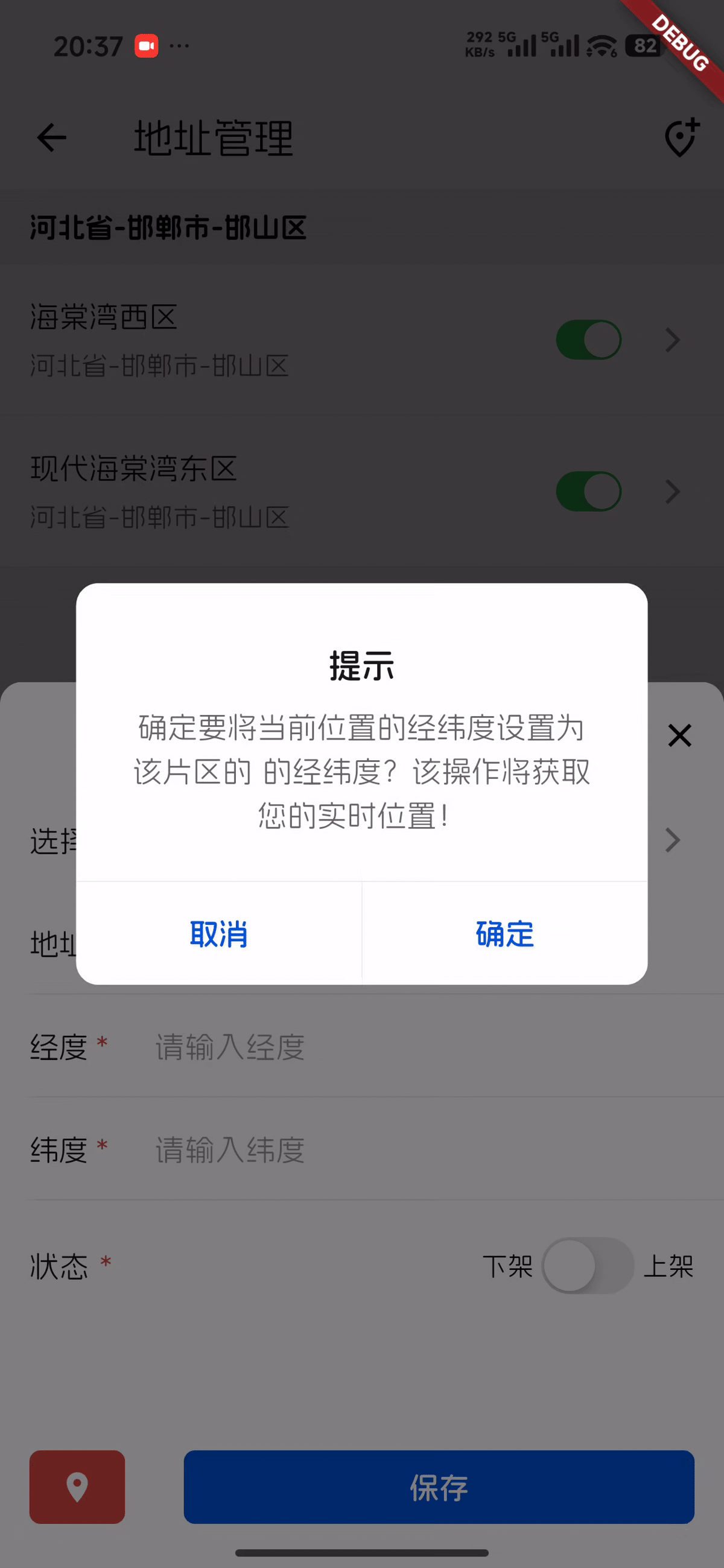
Task: Tap the 请输入纬度 latitude field
Action: [366, 1150]
